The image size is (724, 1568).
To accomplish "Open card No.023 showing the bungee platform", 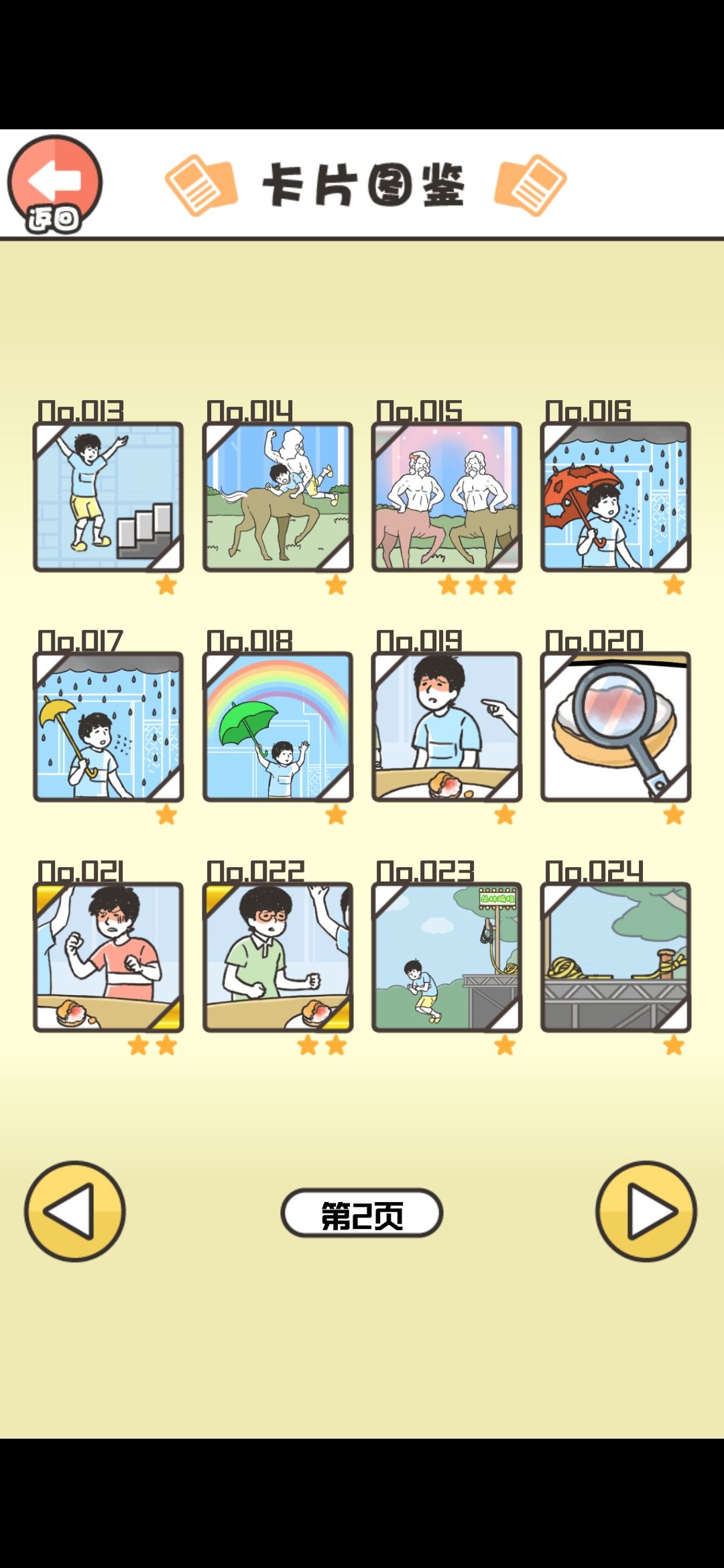I will click(x=446, y=958).
